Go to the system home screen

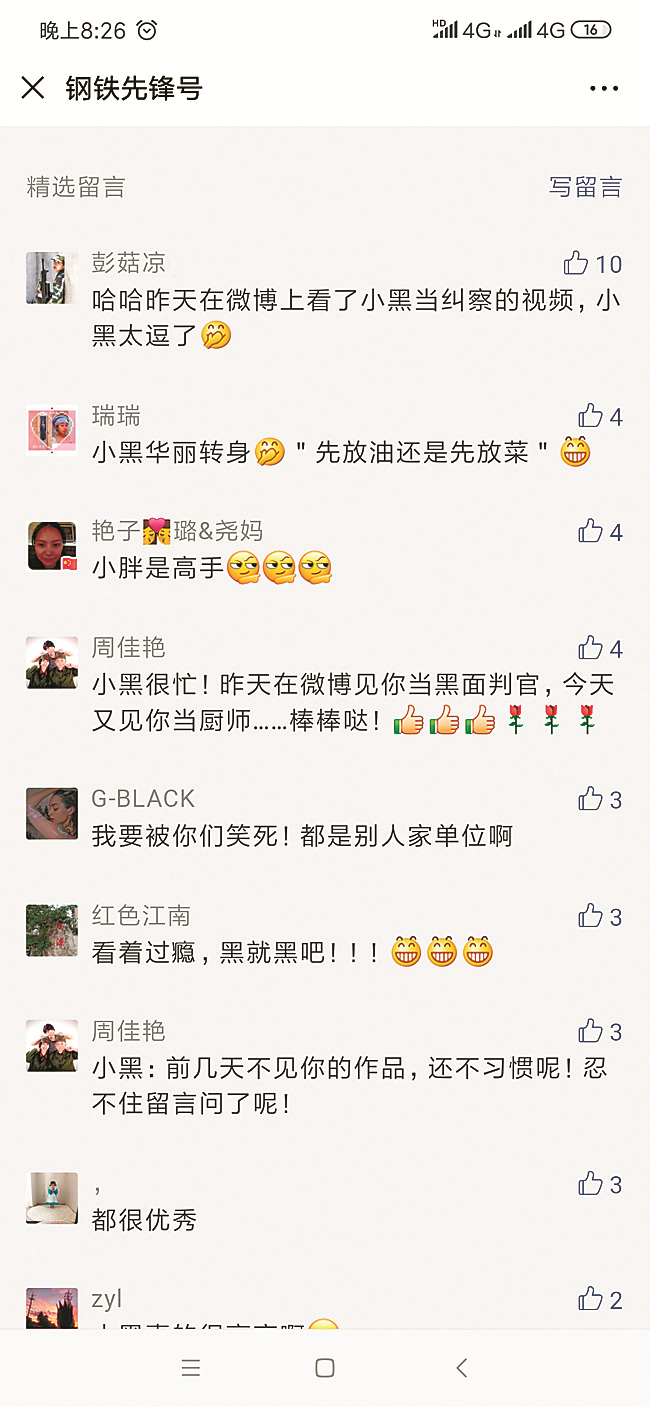pos(324,1368)
